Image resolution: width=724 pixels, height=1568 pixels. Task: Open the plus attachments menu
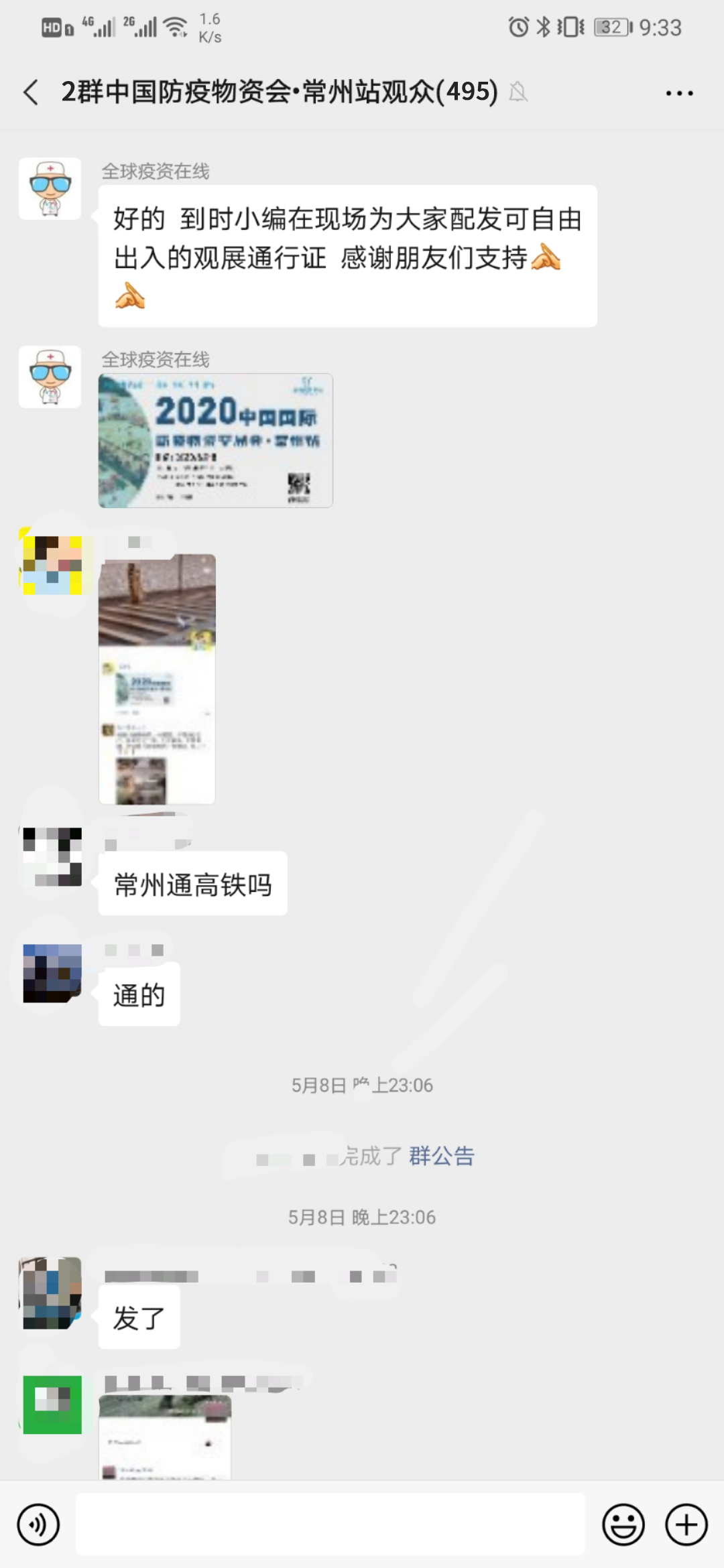point(686,1525)
